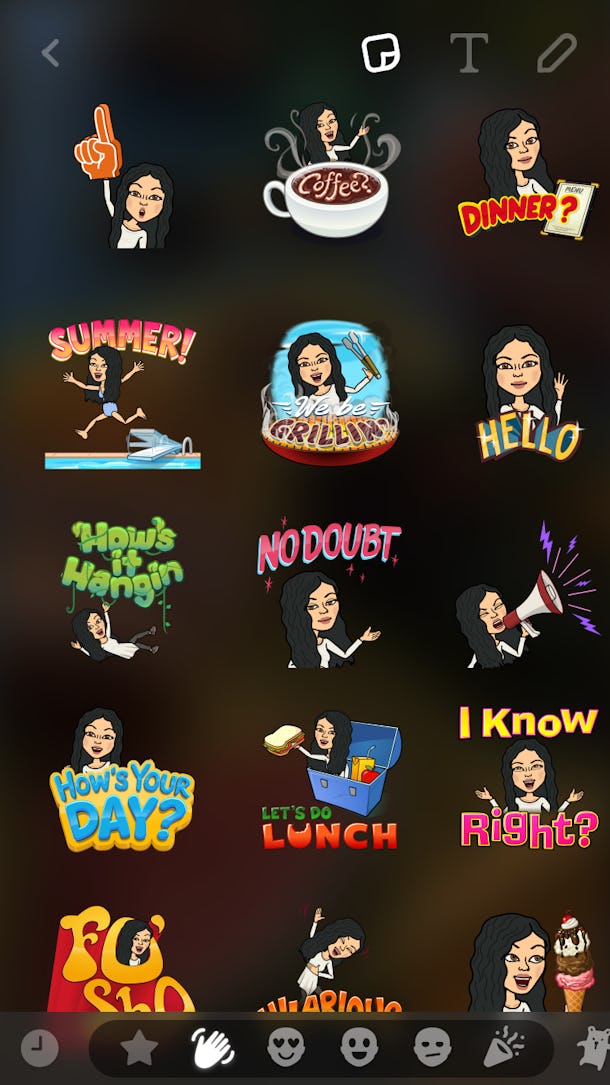The width and height of the screenshot is (610, 1085).
Task: Add the No Doubt sticker
Action: pos(328,595)
